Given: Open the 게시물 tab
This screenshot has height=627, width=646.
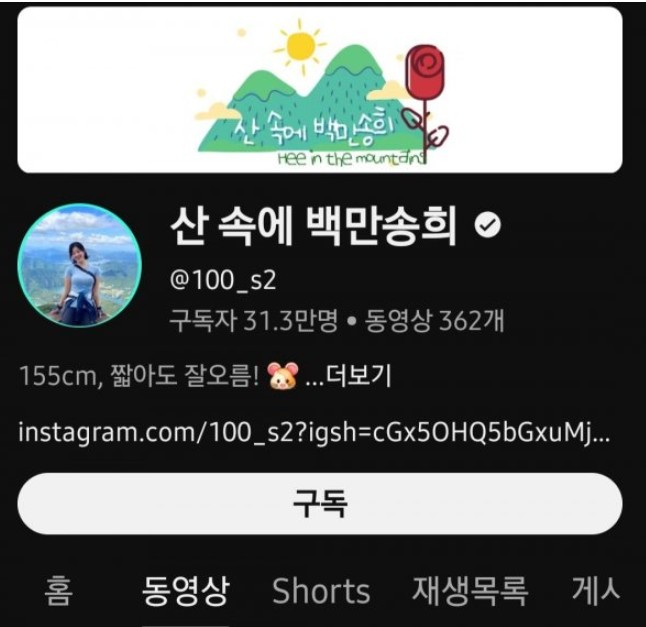Looking at the screenshot, I should [596, 590].
